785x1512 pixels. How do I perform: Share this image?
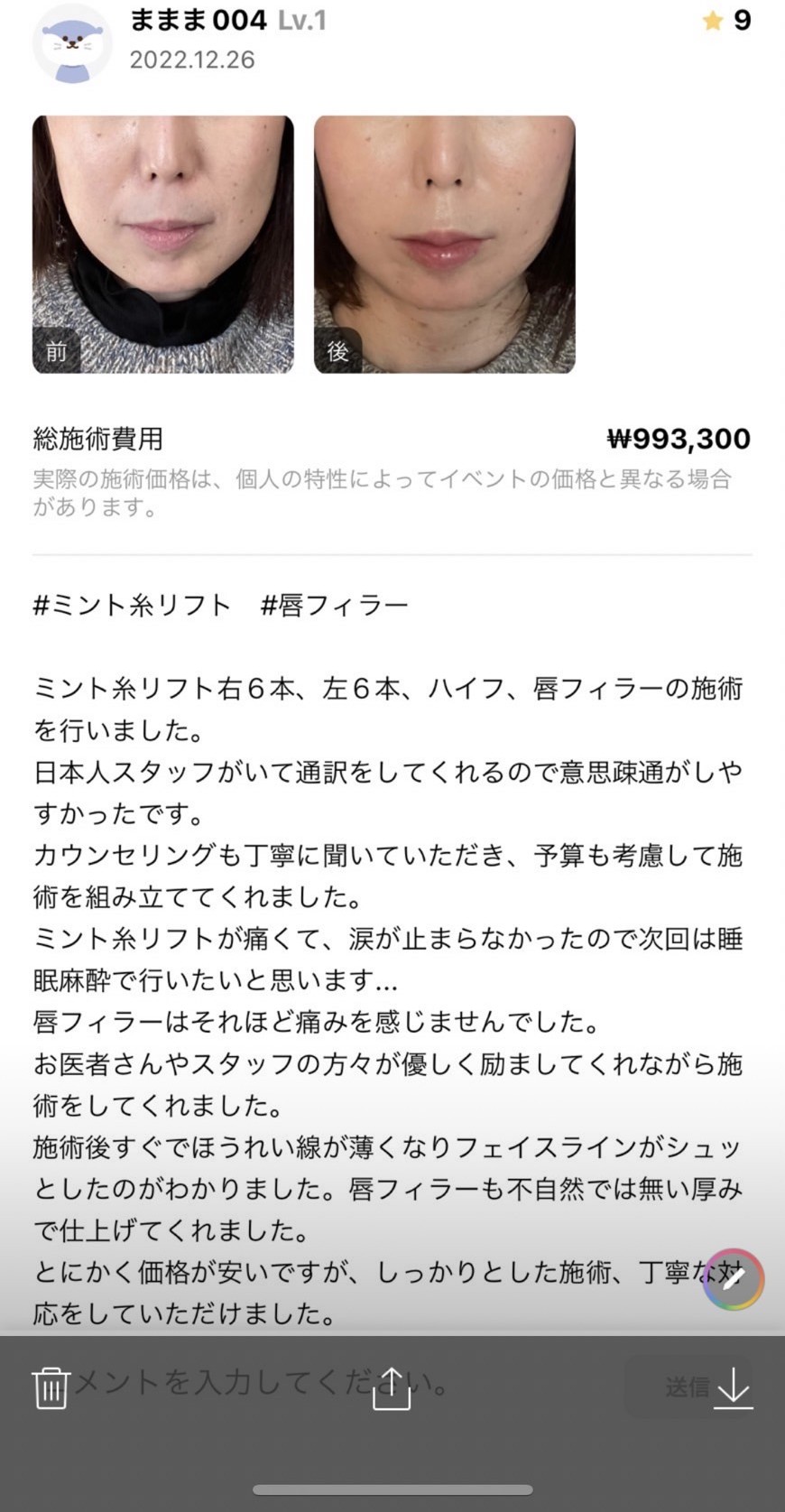point(392,1387)
